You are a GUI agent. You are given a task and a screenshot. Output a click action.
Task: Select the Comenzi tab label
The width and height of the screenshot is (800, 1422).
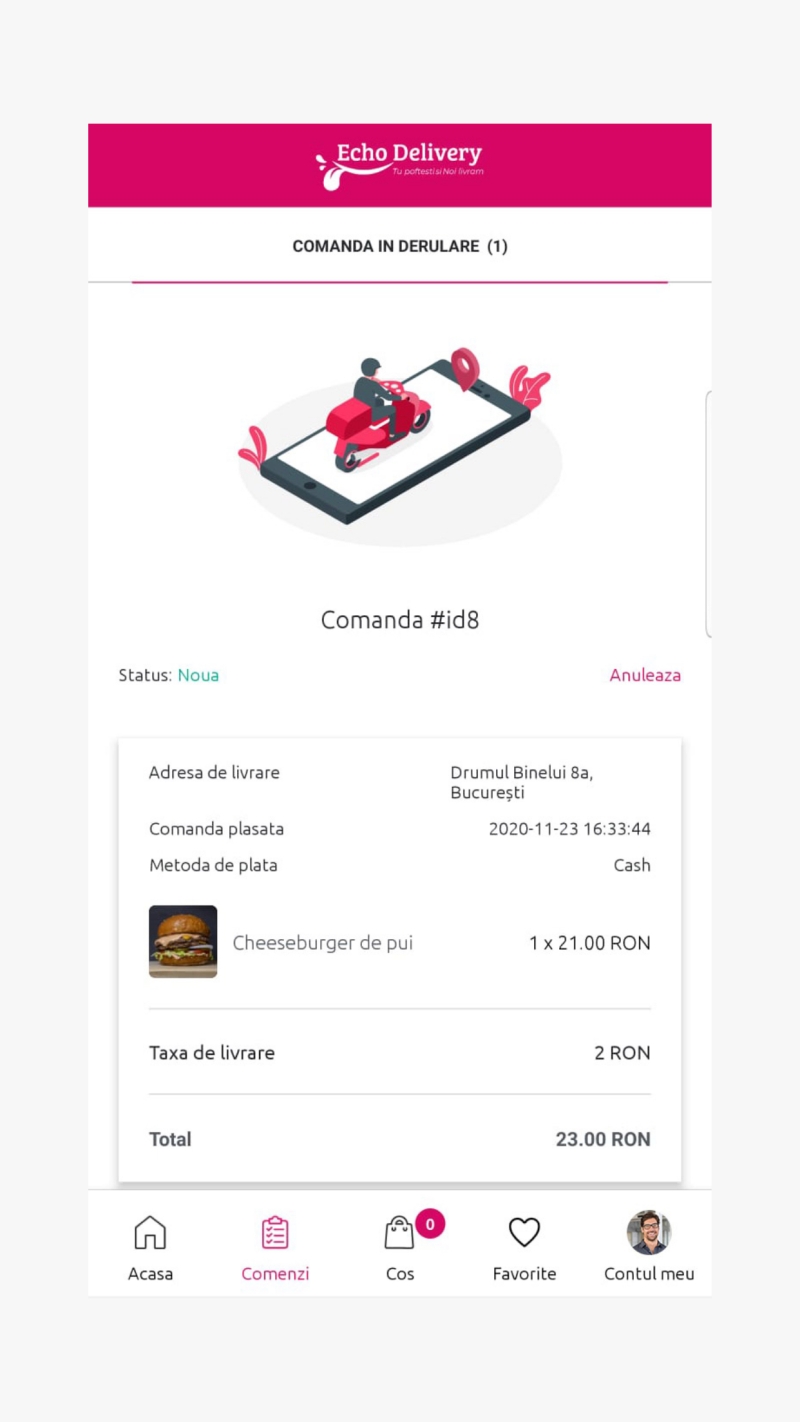[275, 1273]
